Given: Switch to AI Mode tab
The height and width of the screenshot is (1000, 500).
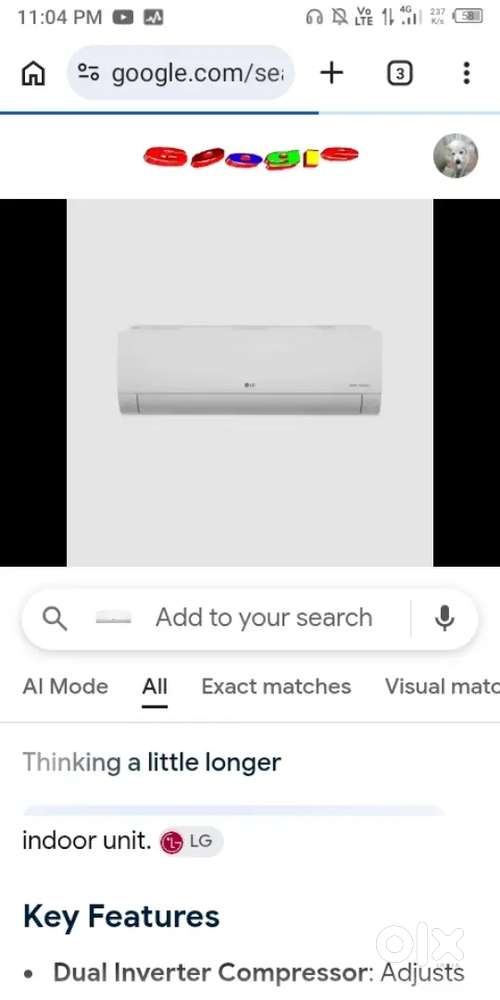Looking at the screenshot, I should coord(65,686).
